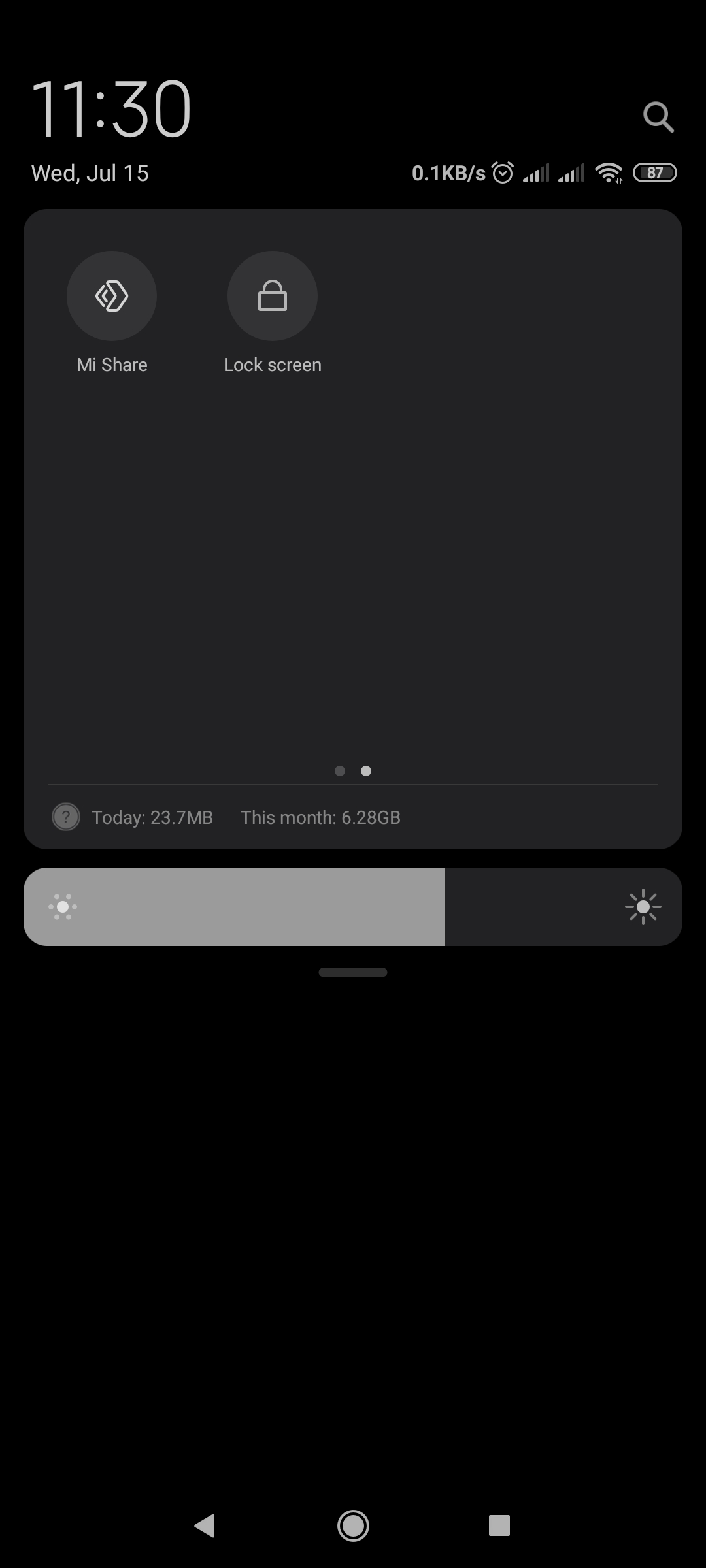Open data usage details for today

pyautogui.click(x=152, y=817)
